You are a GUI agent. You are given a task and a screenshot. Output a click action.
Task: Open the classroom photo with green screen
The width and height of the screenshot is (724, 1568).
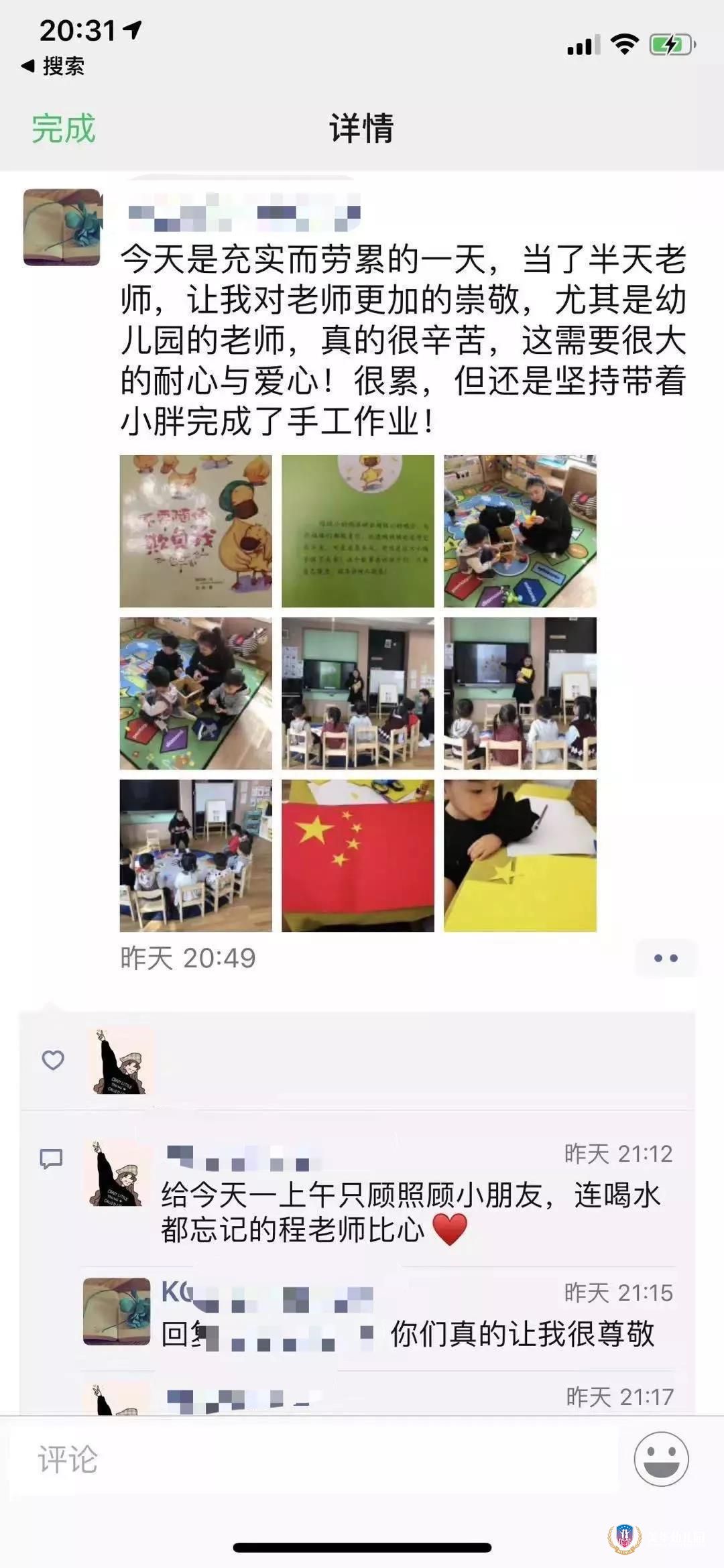pyautogui.click(x=358, y=693)
